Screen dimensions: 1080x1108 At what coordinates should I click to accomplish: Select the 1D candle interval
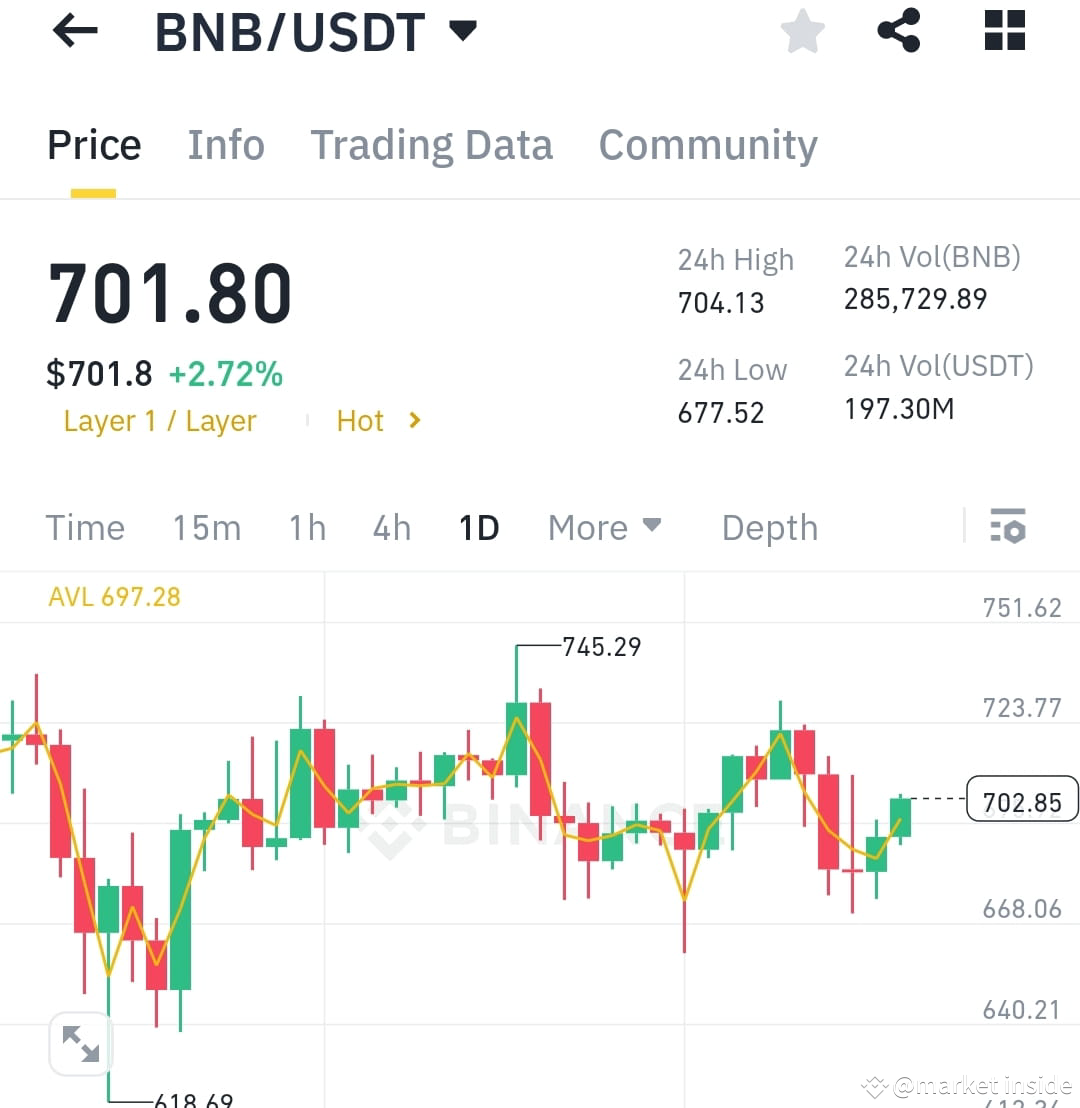479,526
